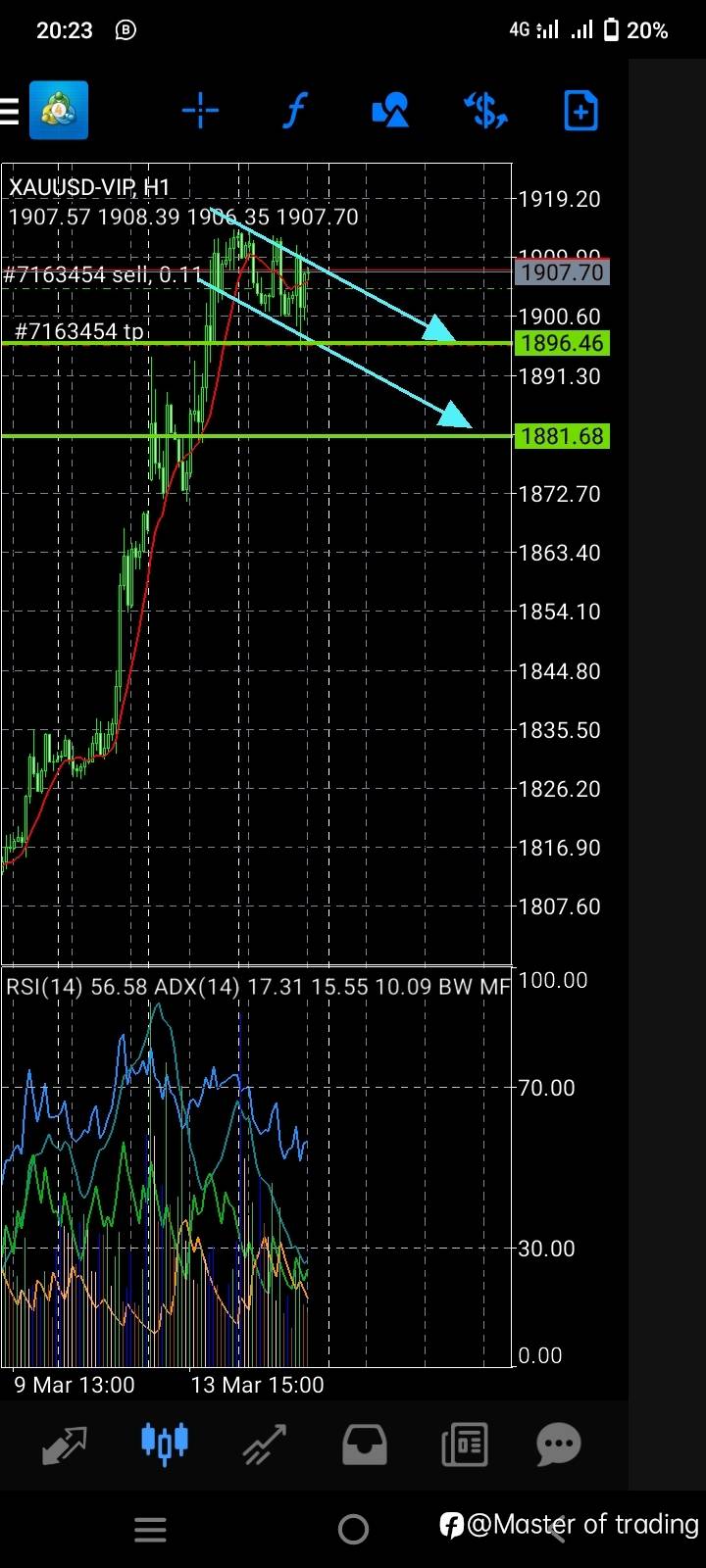Open the Chat messages tab

559,1444
